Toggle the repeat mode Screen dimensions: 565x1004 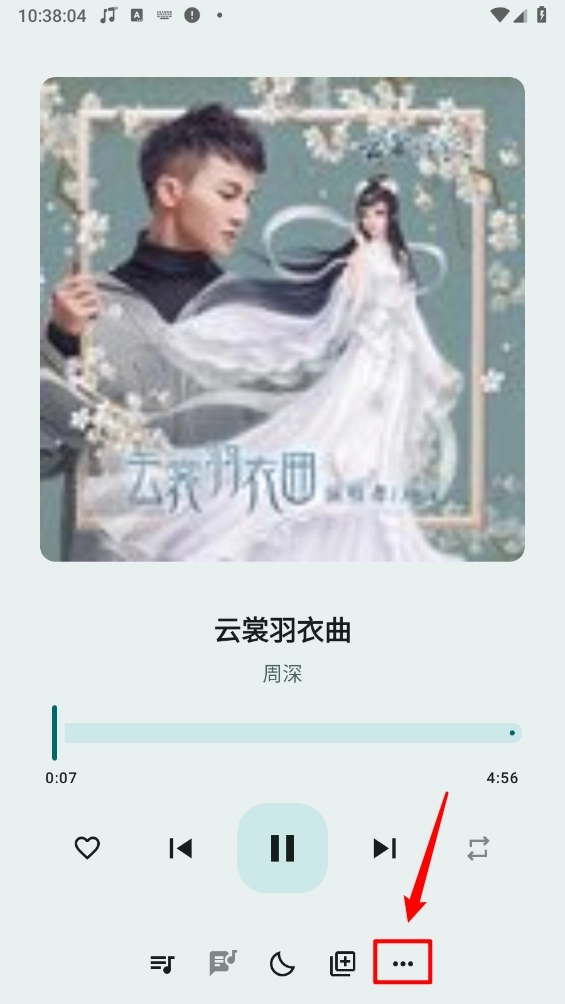coord(479,848)
